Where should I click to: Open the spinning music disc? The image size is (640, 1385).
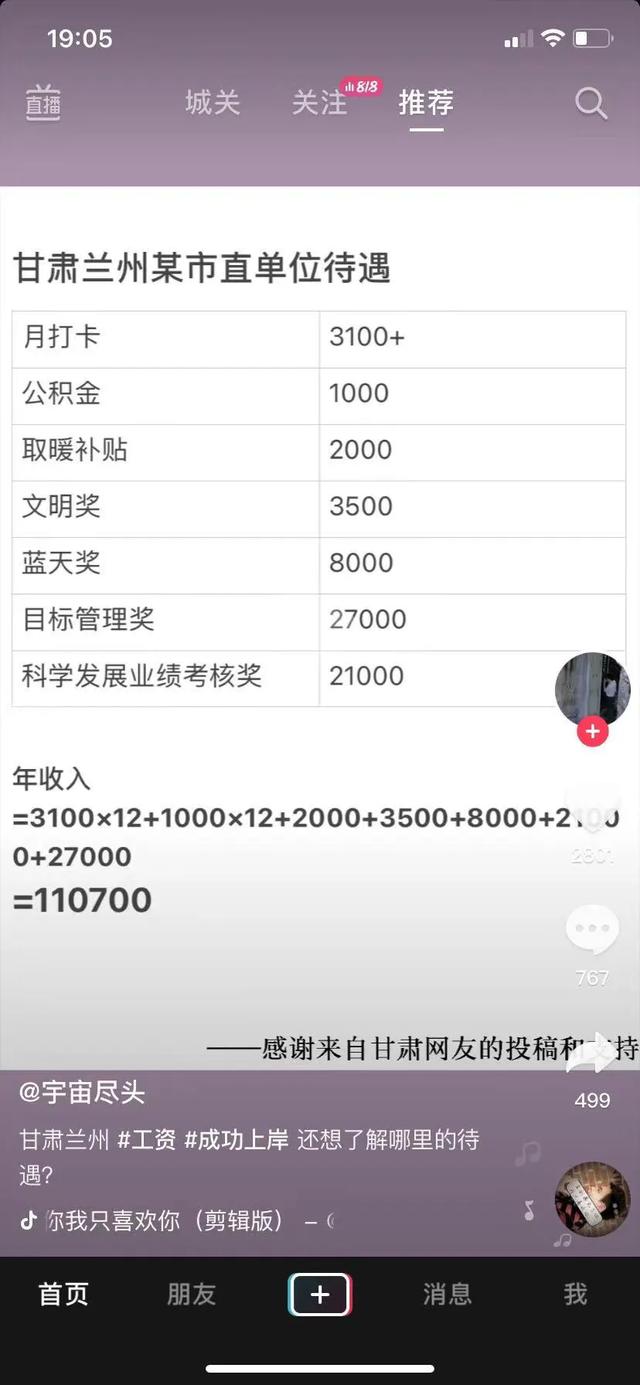[592, 1198]
